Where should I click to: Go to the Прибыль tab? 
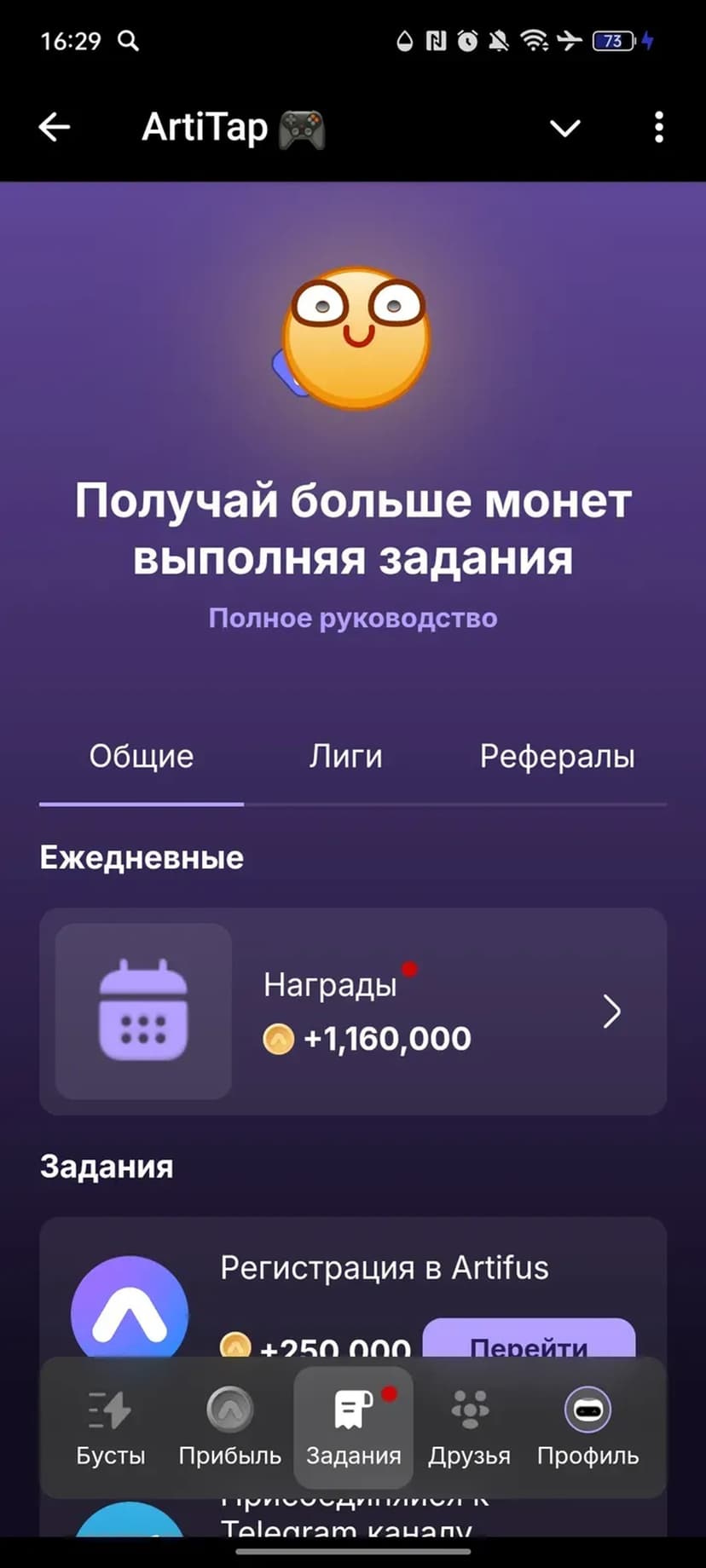[x=229, y=1427]
